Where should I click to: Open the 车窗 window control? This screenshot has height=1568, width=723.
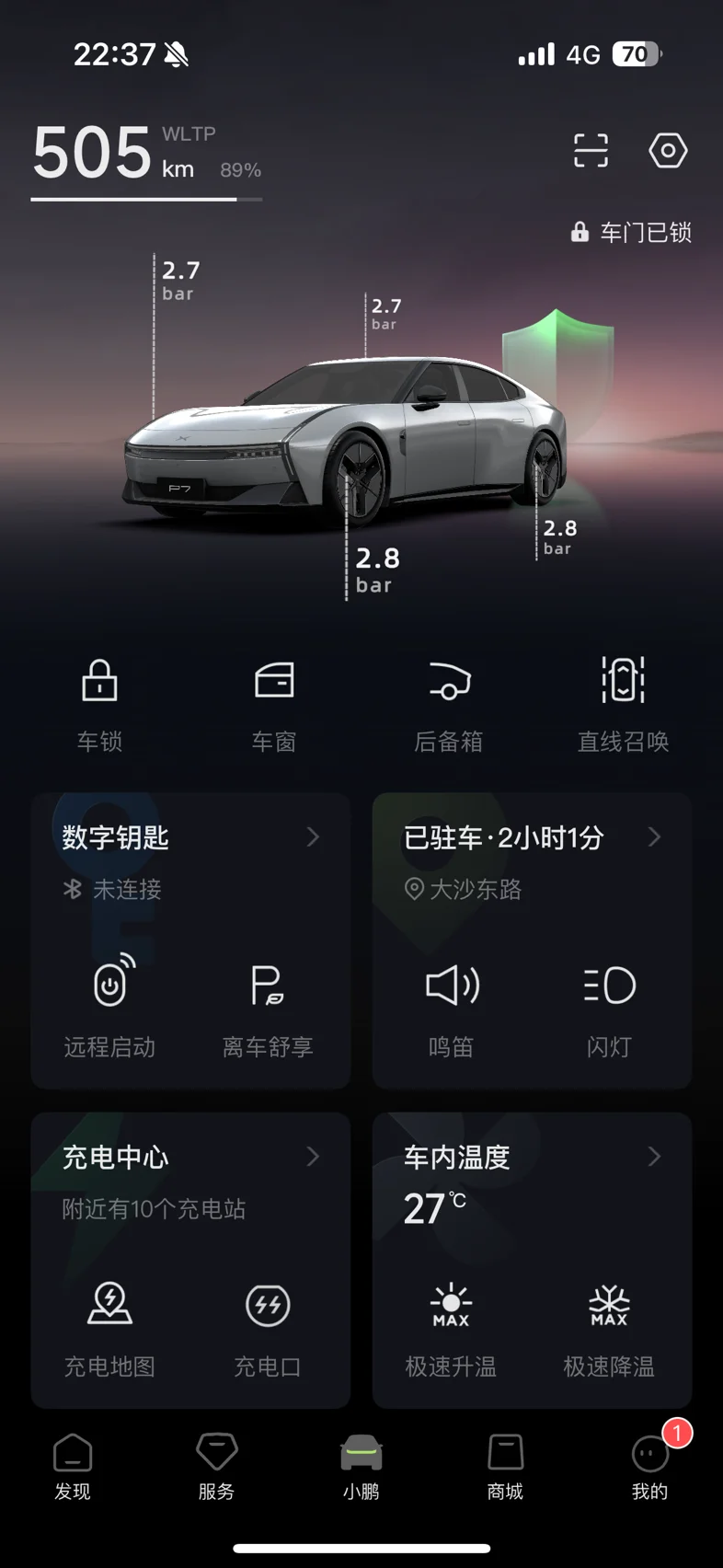274,706
